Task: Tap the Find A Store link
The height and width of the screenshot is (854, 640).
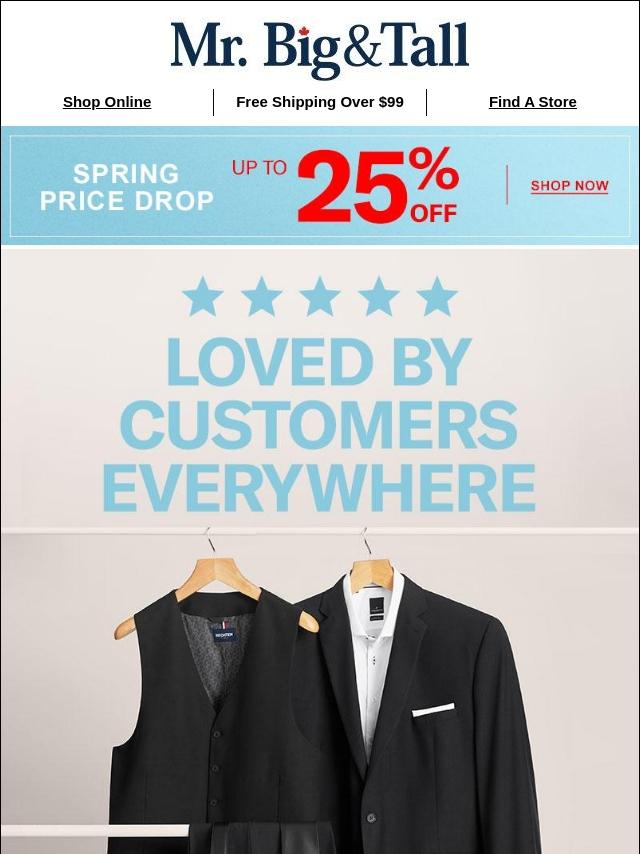Action: (532, 102)
